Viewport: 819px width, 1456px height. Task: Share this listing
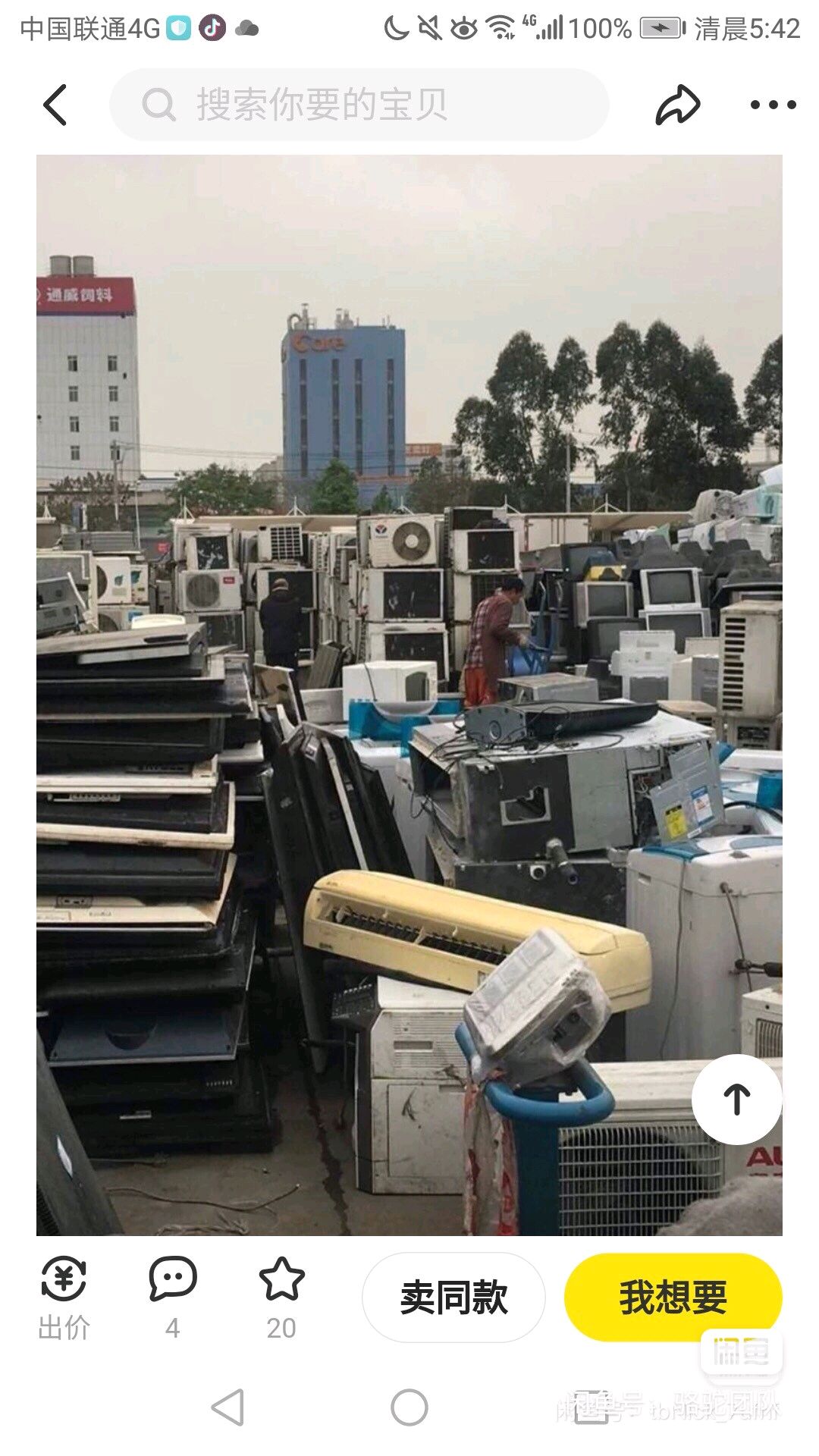677,105
